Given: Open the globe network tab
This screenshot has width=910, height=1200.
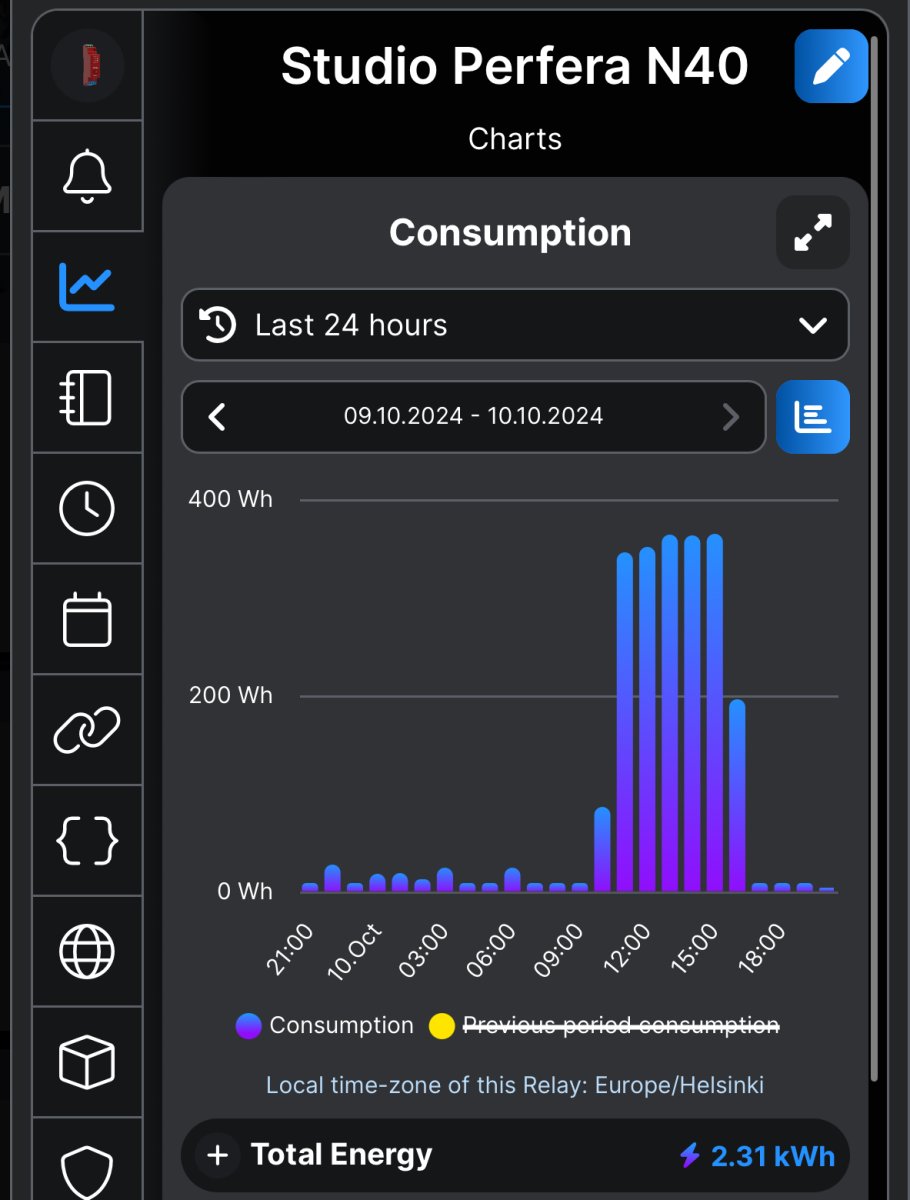Looking at the screenshot, I should pos(87,952).
